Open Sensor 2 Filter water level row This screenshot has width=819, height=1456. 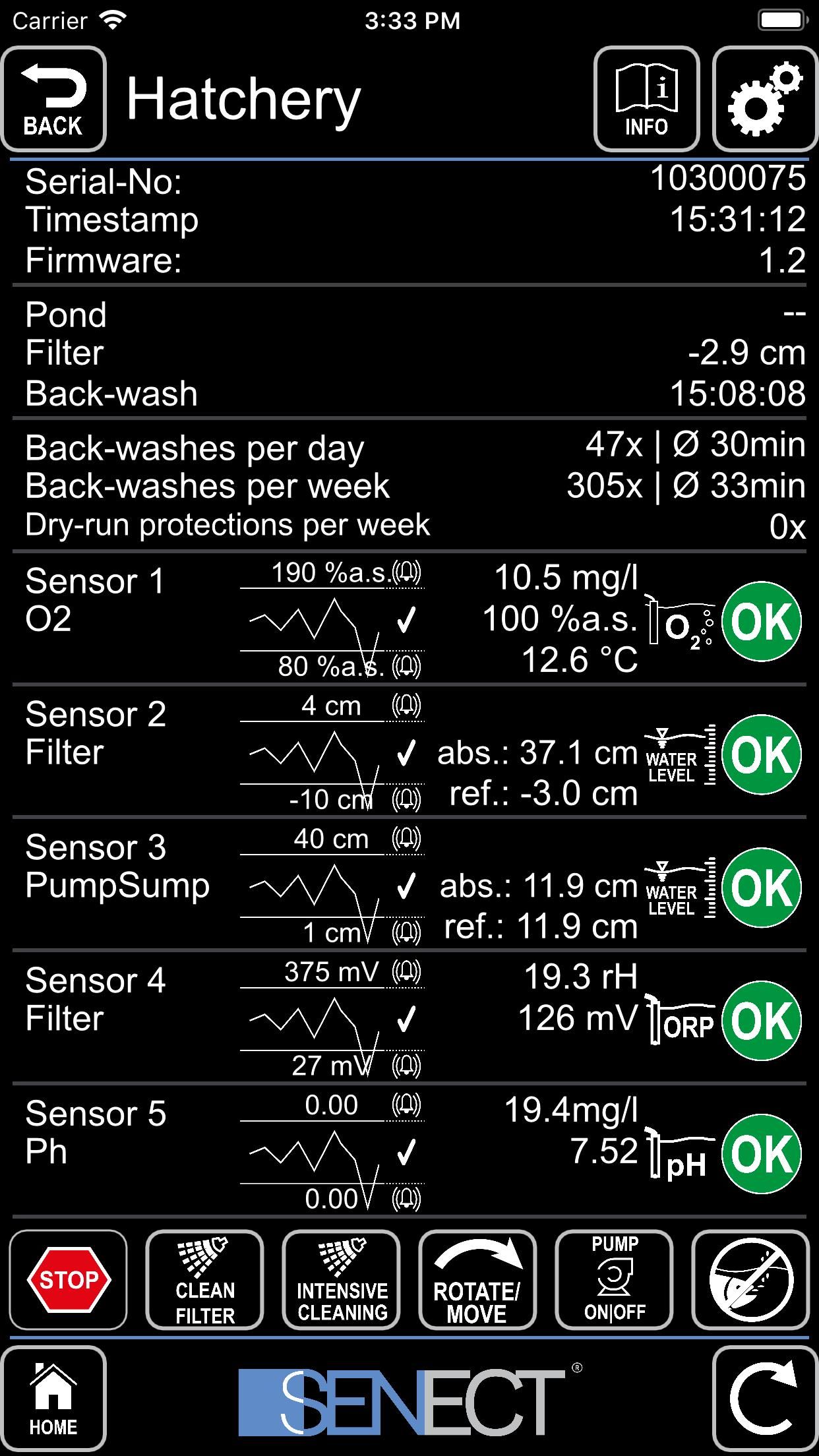click(x=409, y=752)
